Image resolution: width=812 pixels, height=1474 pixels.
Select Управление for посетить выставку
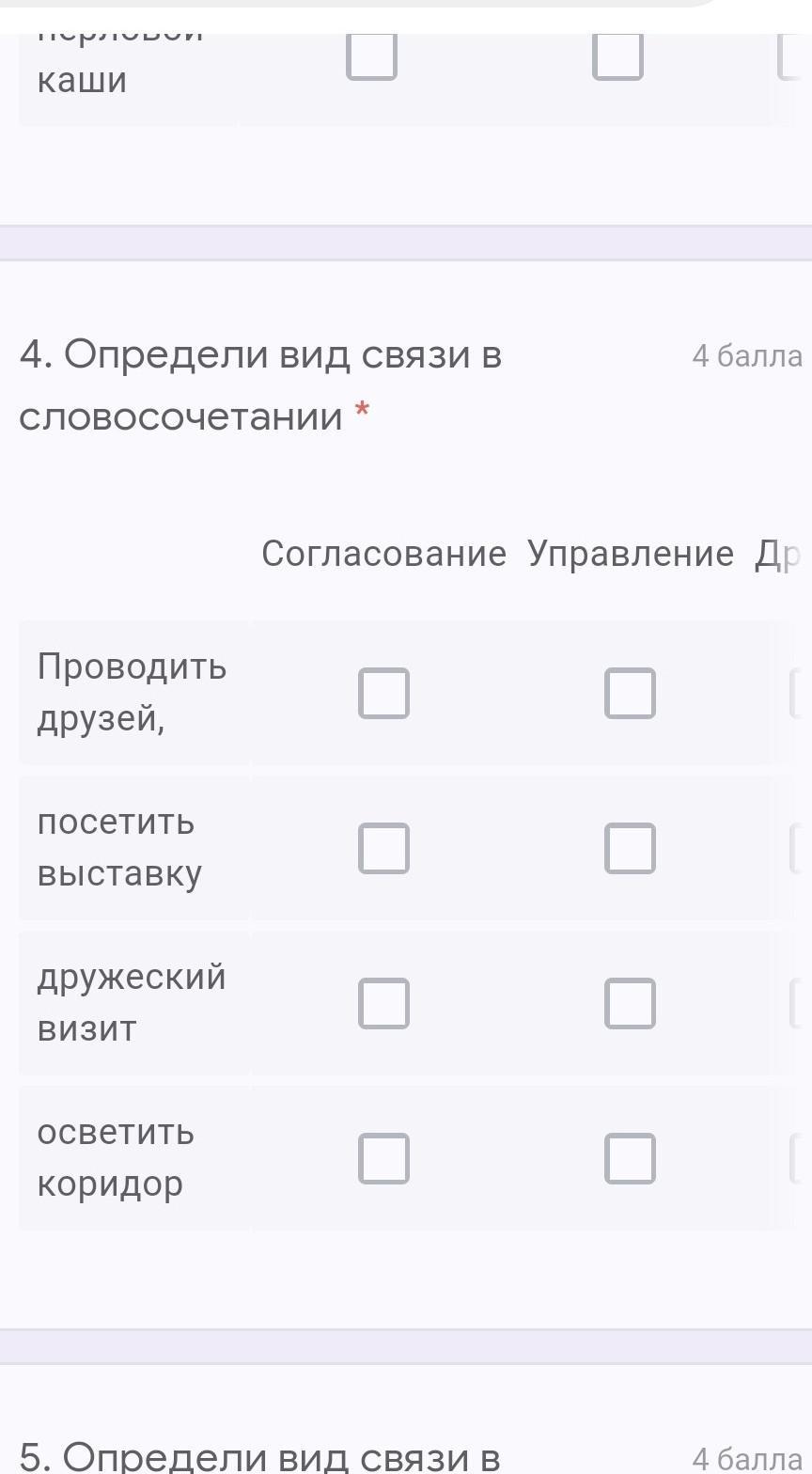tap(630, 848)
